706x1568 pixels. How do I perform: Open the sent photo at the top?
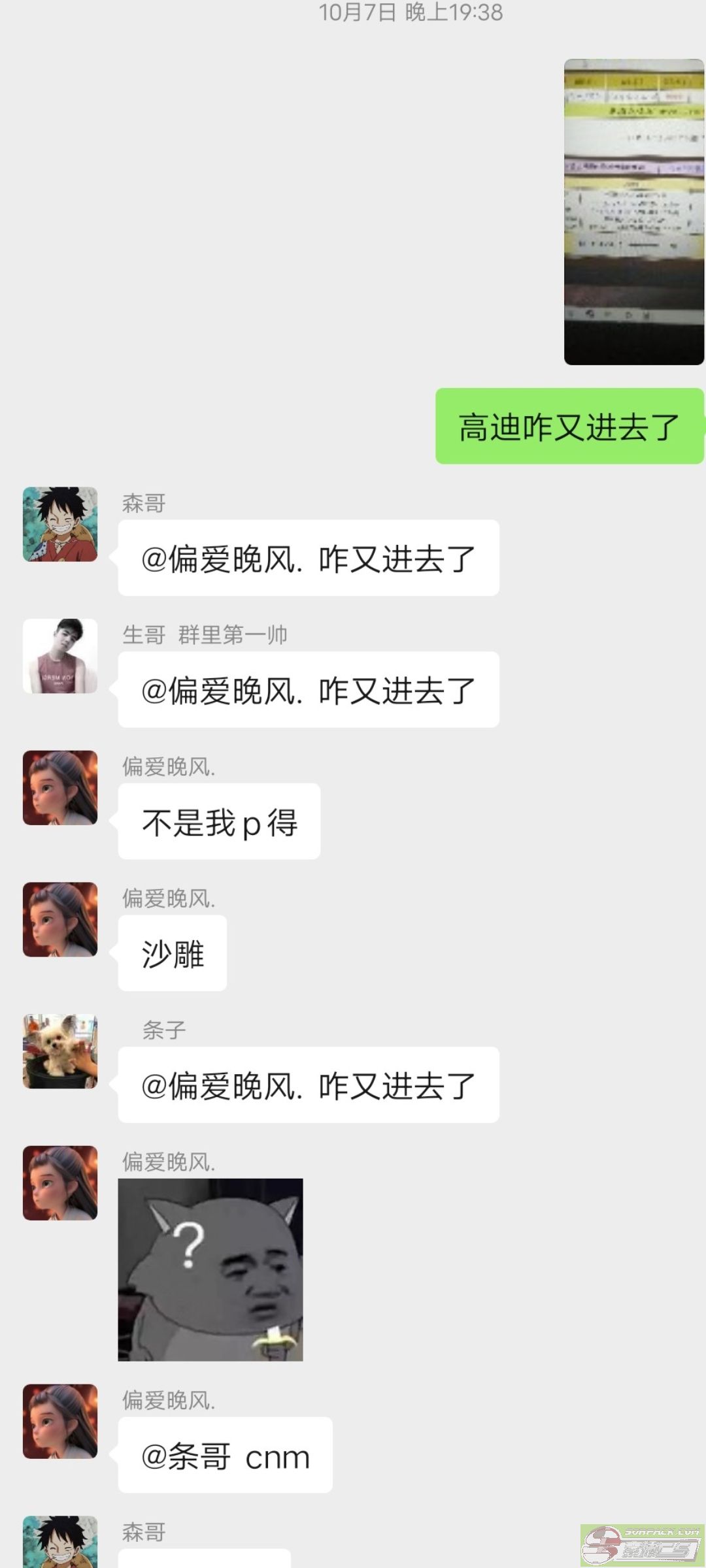pyautogui.click(x=633, y=212)
